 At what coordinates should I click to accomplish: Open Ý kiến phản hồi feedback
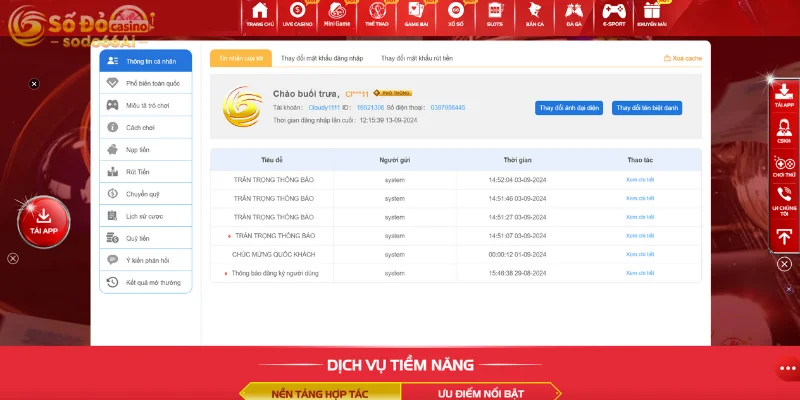(147, 260)
